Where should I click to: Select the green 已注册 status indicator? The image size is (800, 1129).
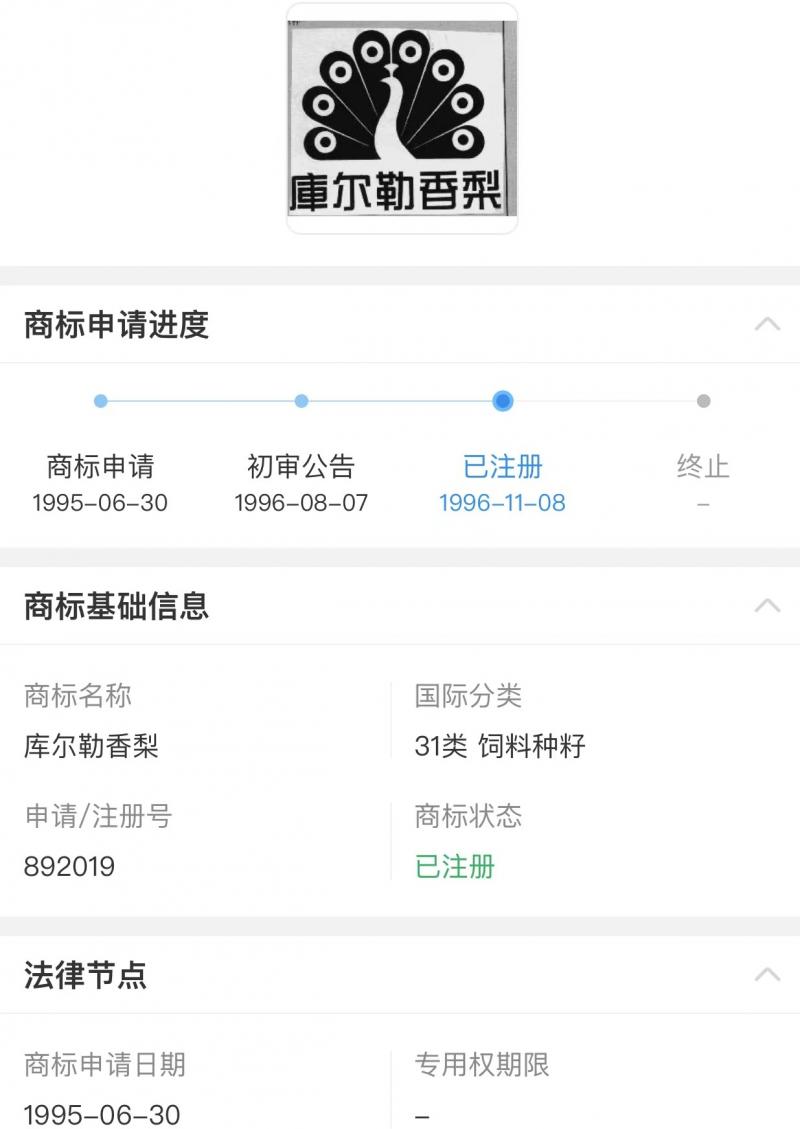click(x=455, y=866)
